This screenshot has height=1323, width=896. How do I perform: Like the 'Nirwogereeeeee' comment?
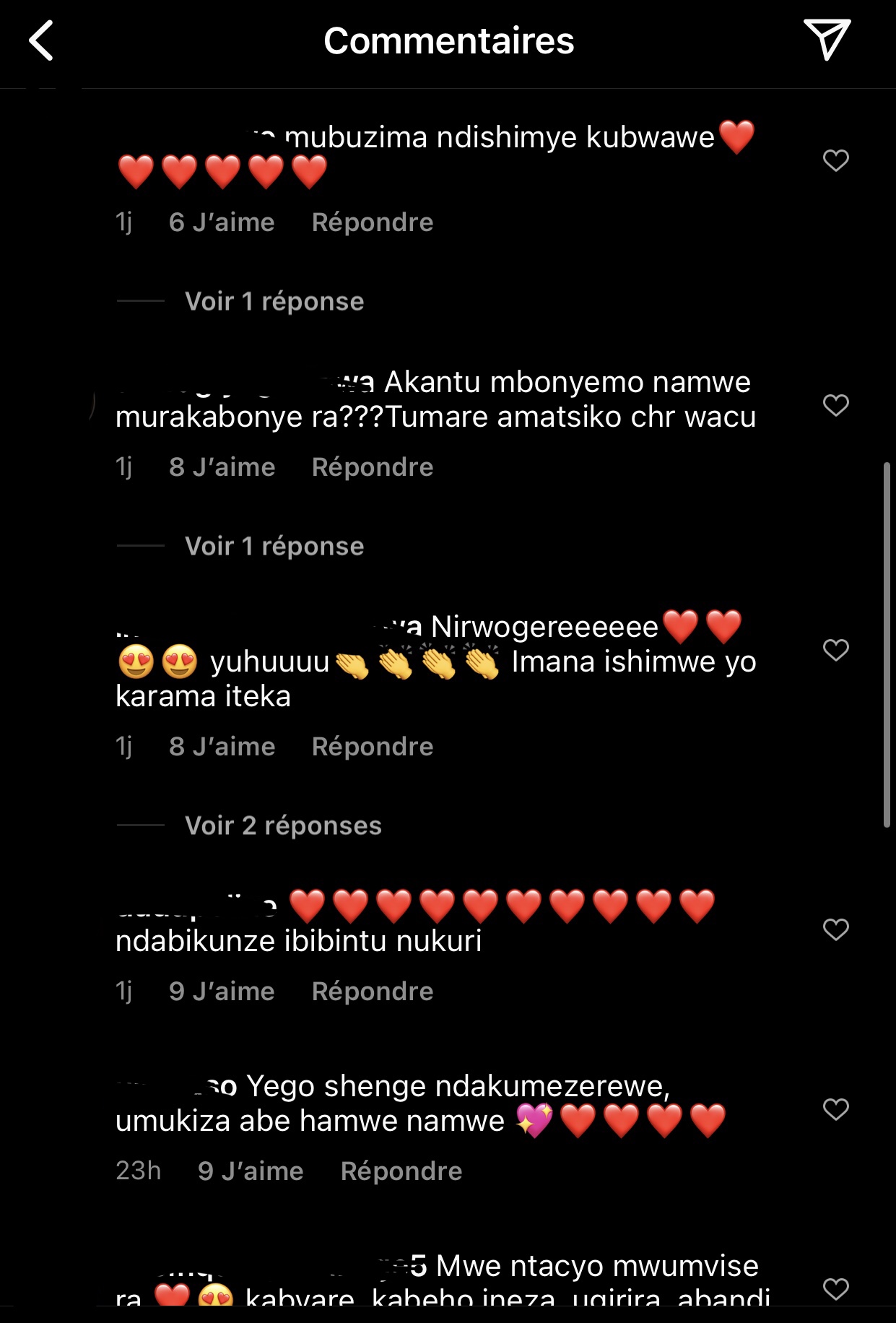point(835,650)
